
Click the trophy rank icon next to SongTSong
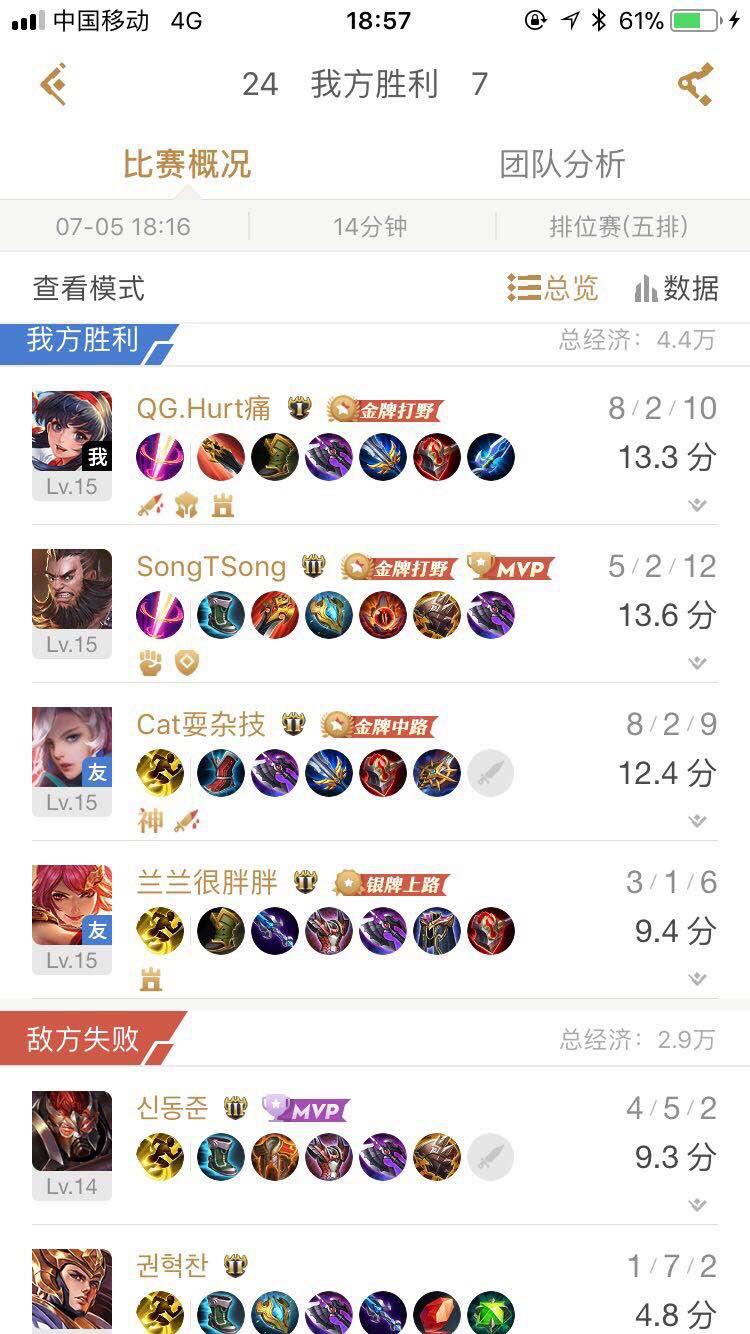pyautogui.click(x=313, y=567)
